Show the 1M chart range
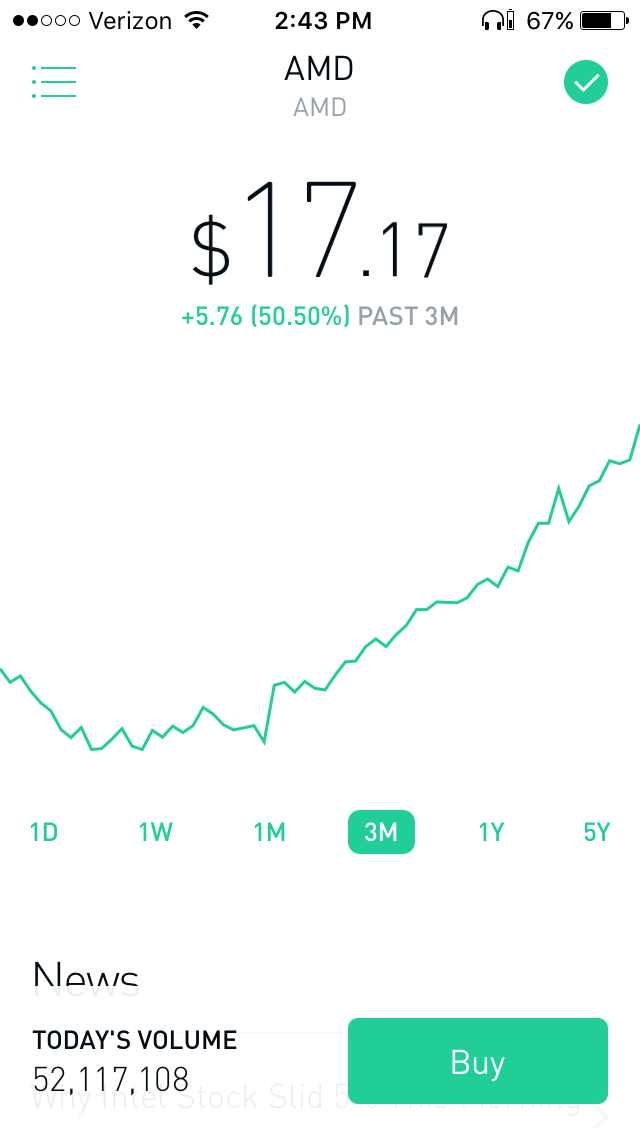 coord(270,832)
